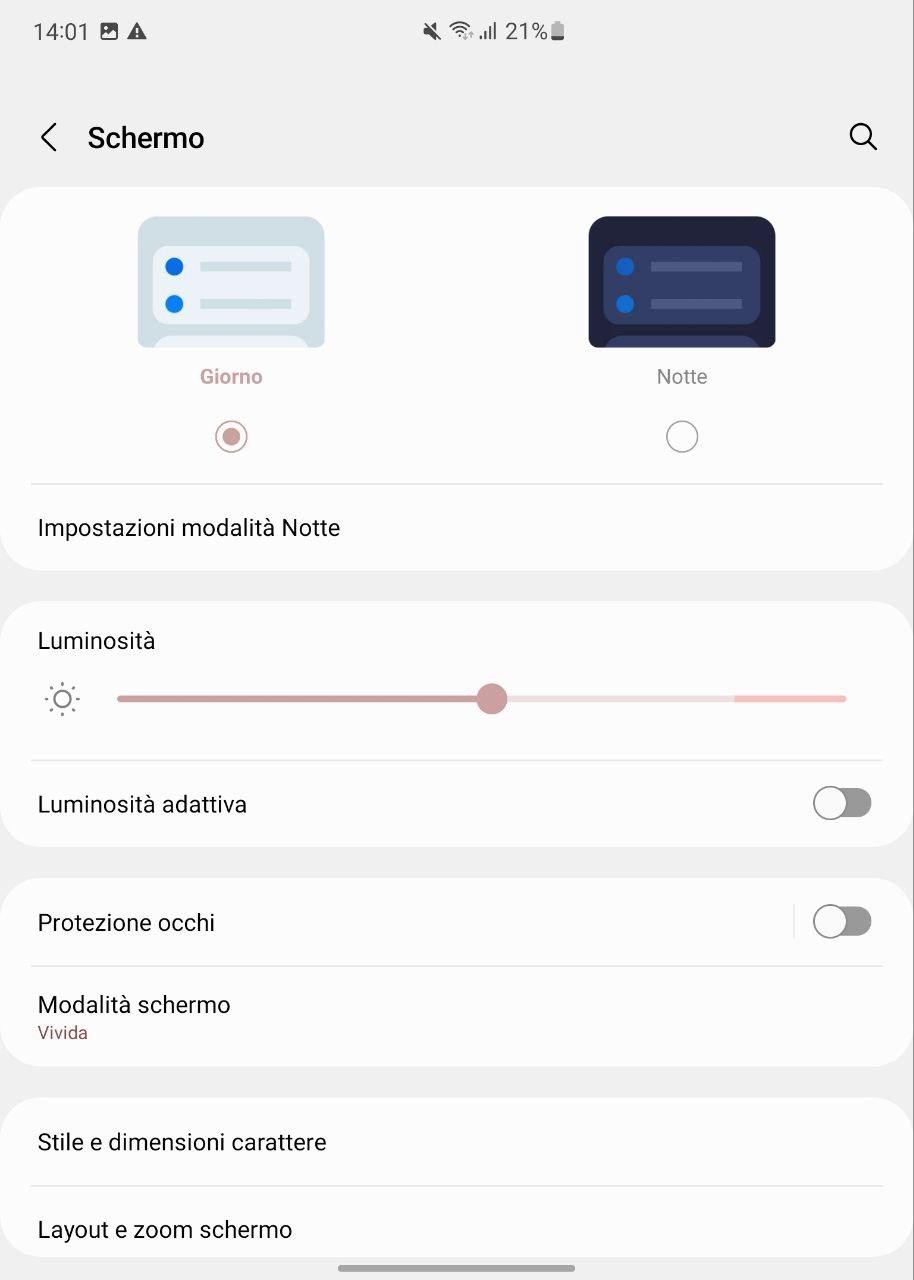Viewport: 914px width, 1280px height.
Task: Tap the Giorno light theme preview
Action: [x=231, y=282]
